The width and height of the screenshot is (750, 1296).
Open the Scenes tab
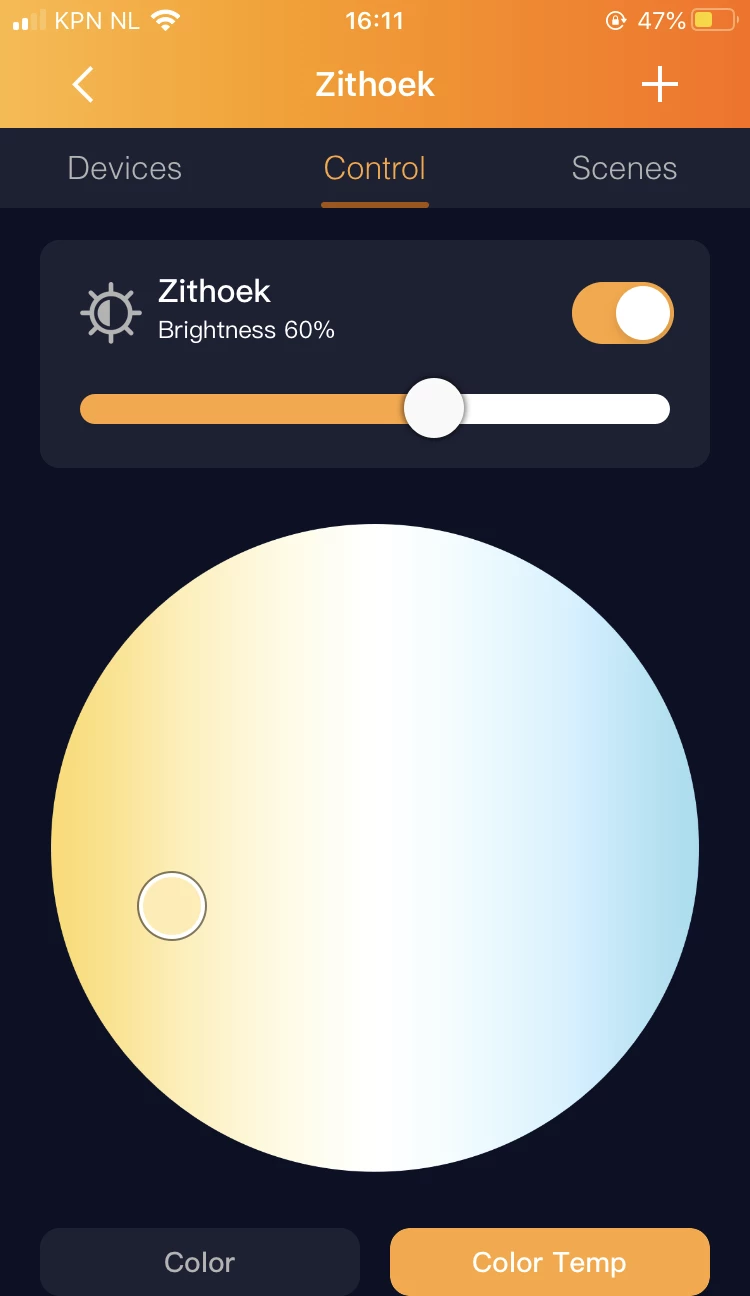click(x=624, y=168)
